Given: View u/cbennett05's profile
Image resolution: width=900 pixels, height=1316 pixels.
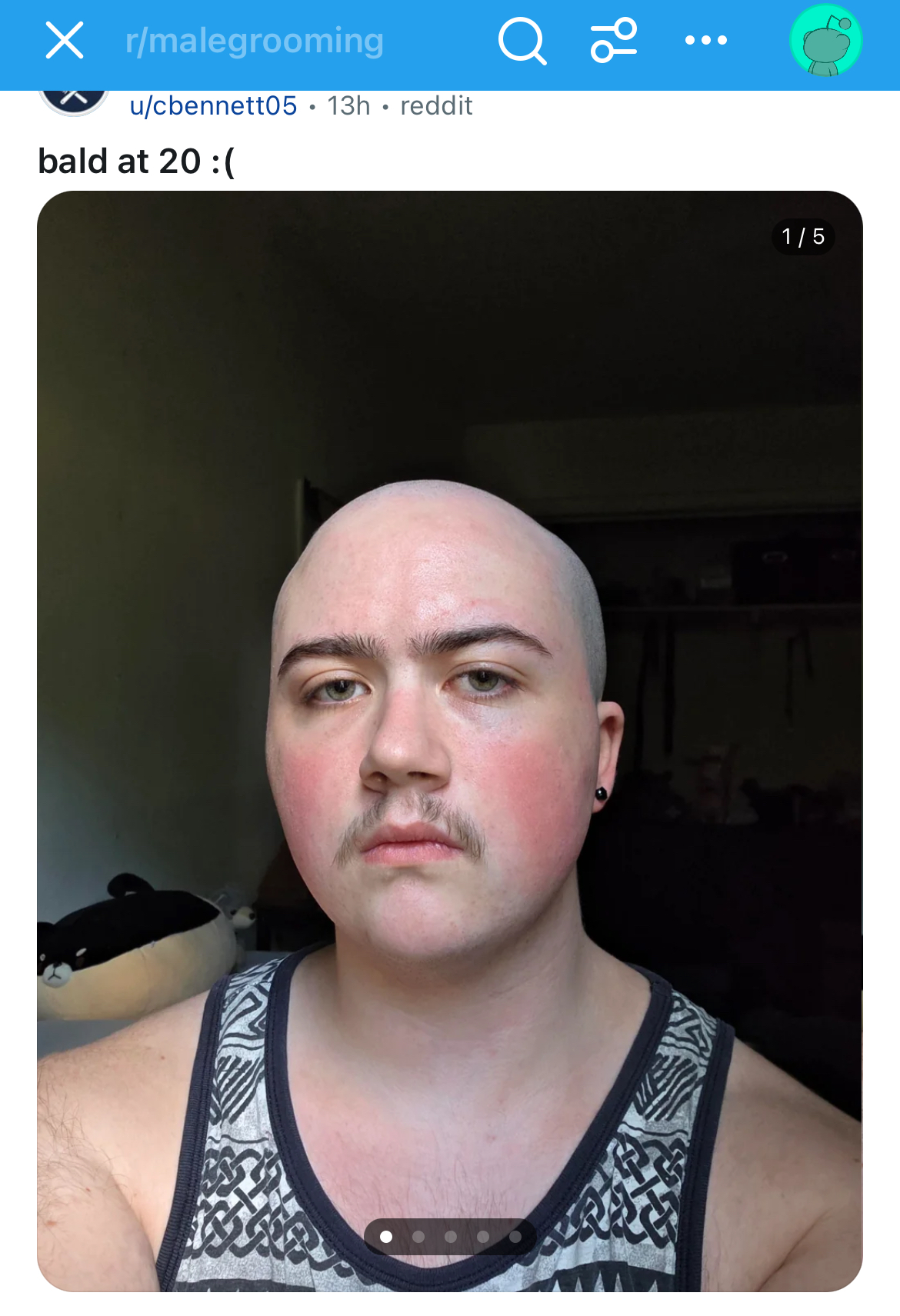Looking at the screenshot, I should [x=213, y=105].
